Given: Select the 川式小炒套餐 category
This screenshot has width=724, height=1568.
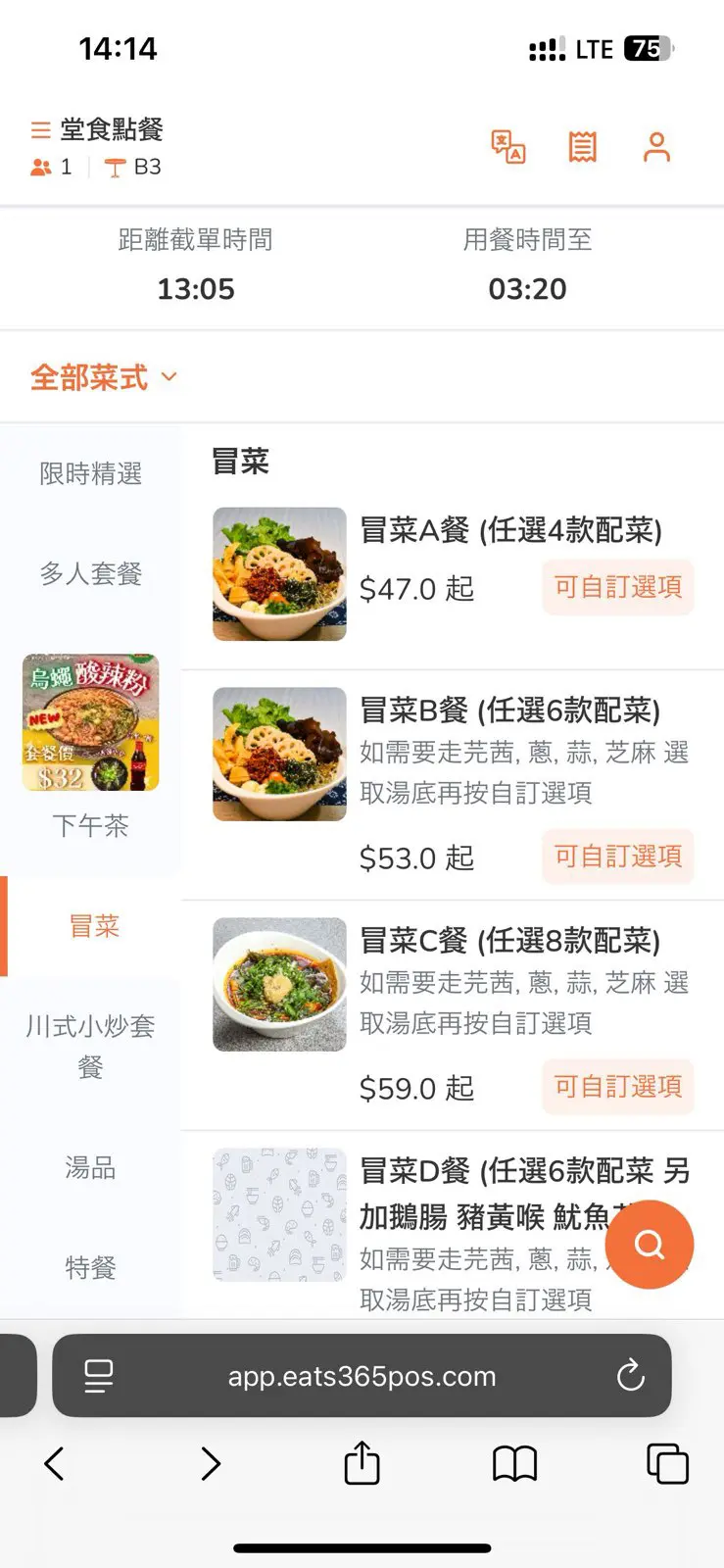Looking at the screenshot, I should tap(90, 1046).
